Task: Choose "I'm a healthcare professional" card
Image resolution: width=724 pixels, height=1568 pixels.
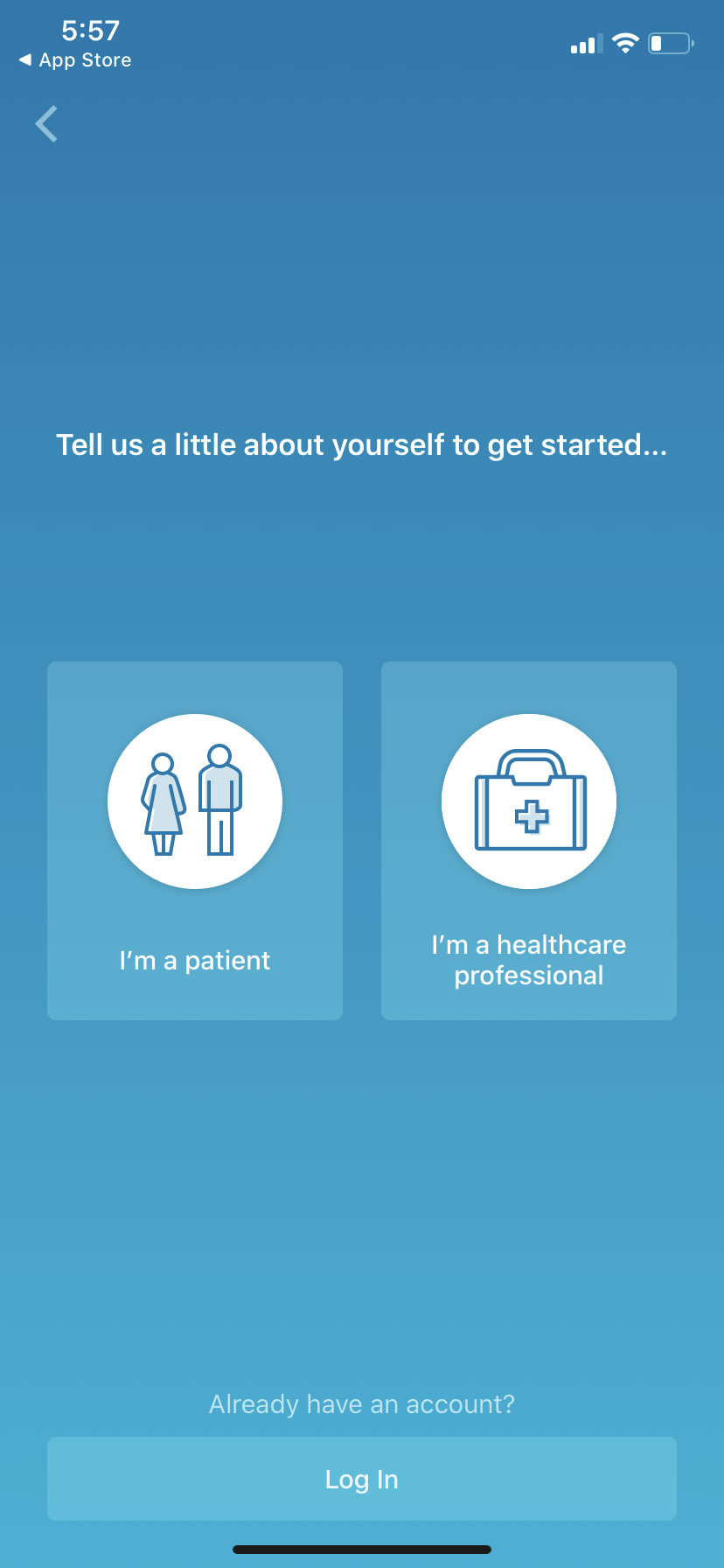Action: pyautogui.click(x=529, y=840)
